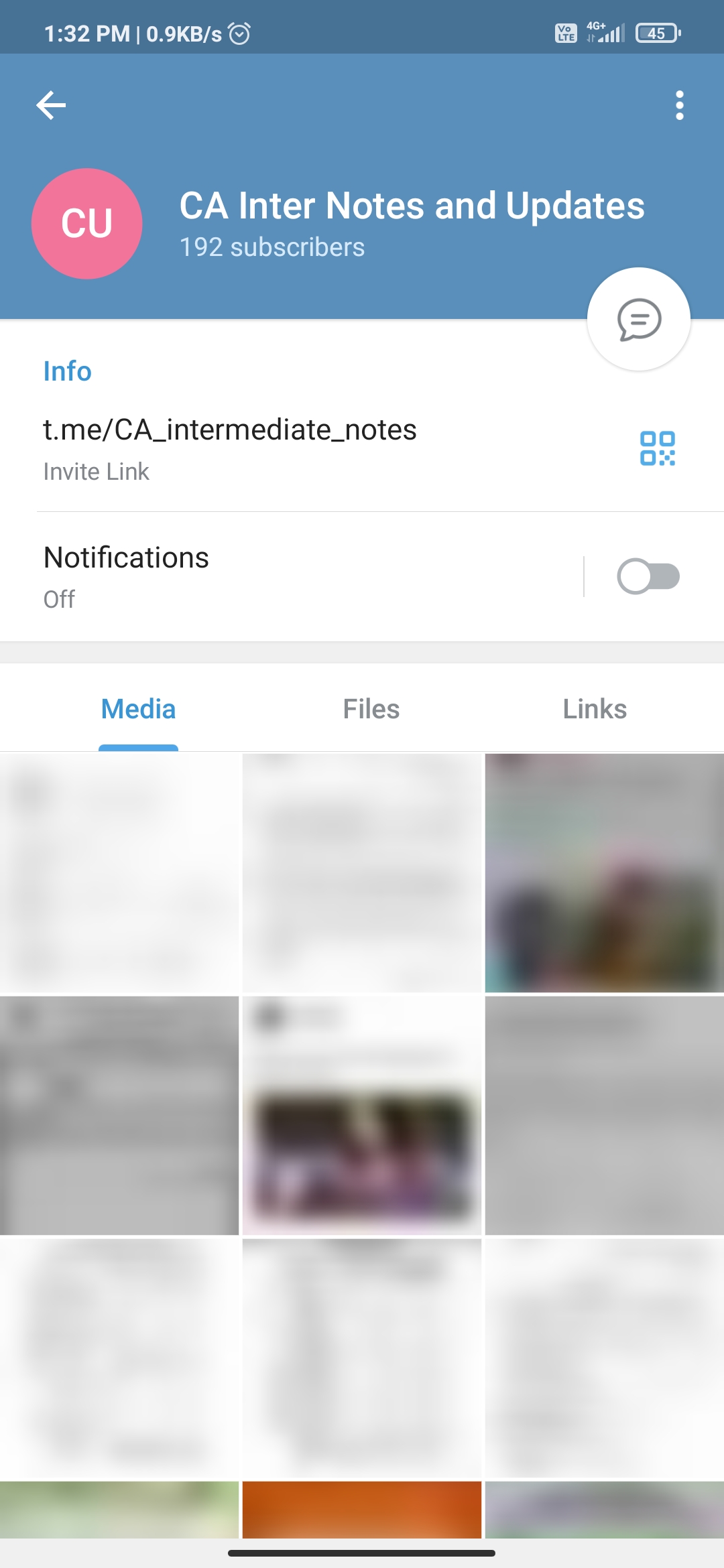
Task: Go back using the arrow
Action: tap(51, 105)
